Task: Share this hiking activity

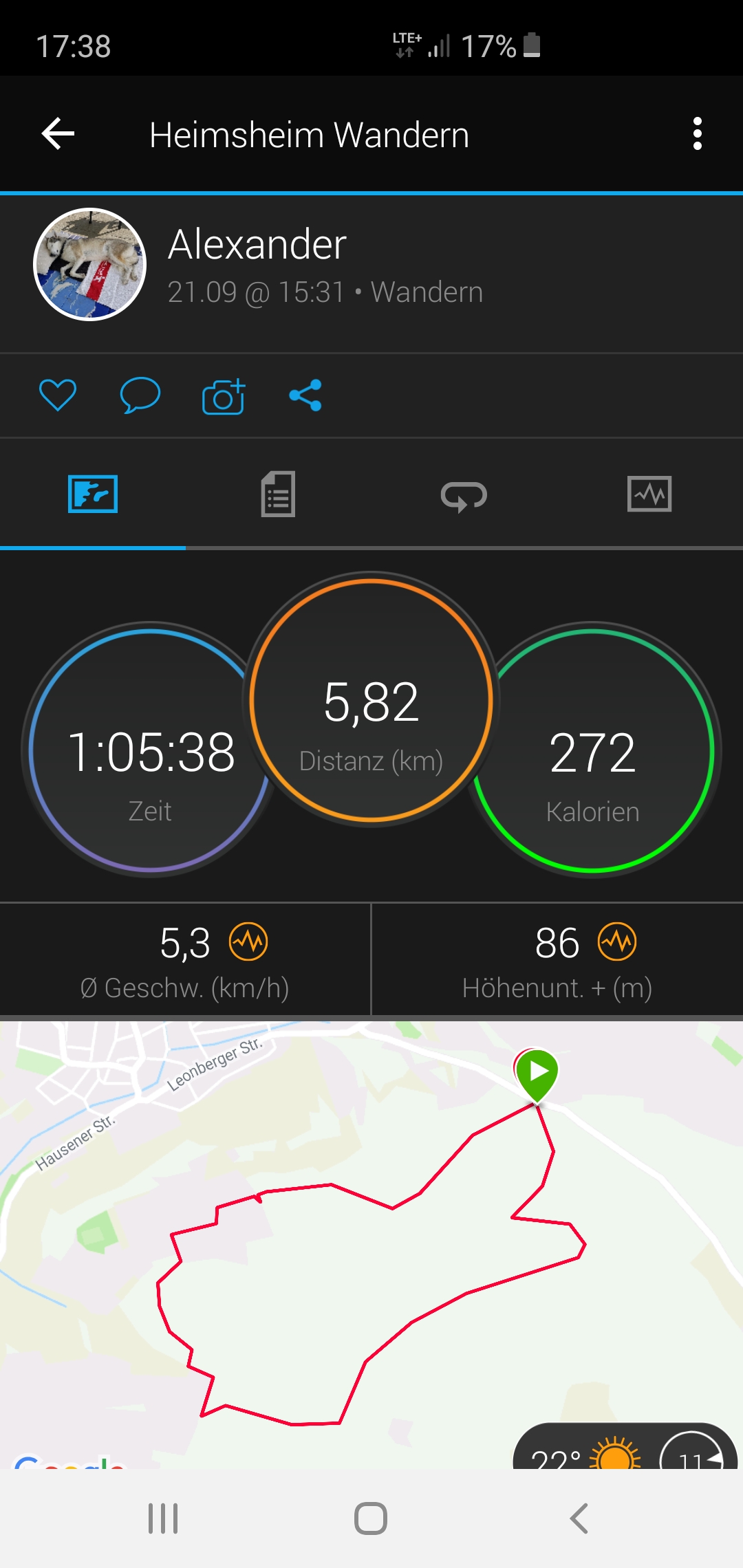Action: [305, 395]
